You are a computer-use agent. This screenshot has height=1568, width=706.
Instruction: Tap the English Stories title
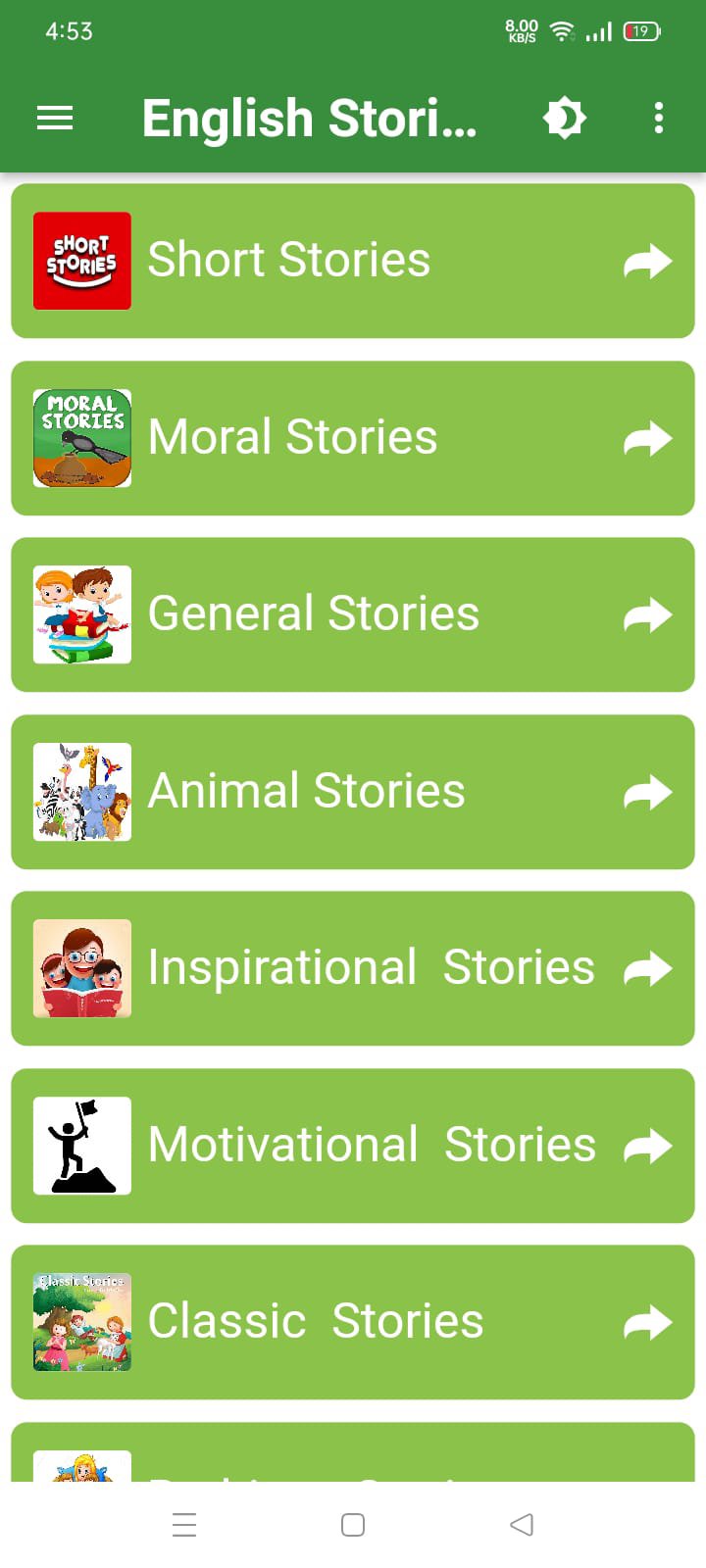click(309, 118)
